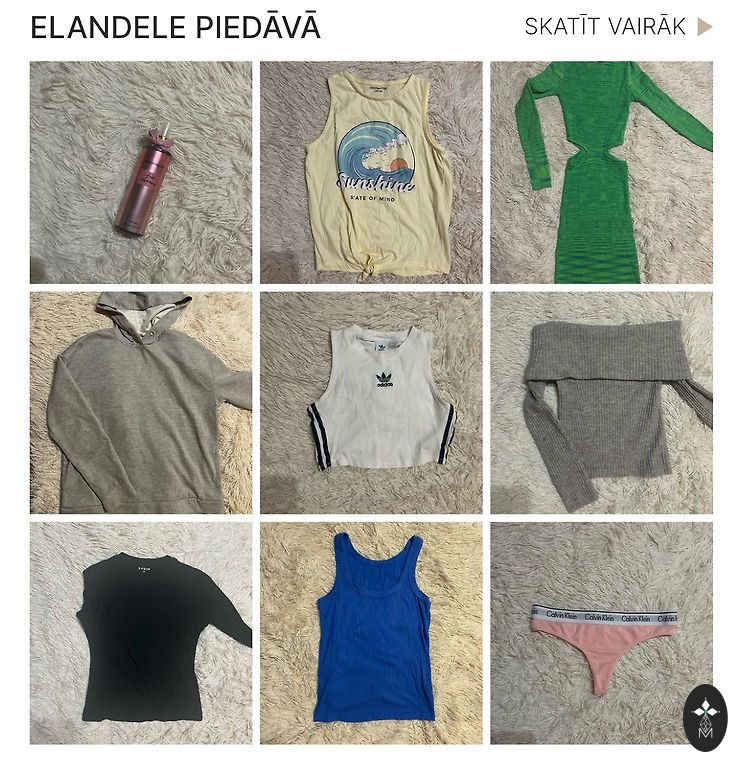View the white Adidas crop top
This screenshot has width=744, height=768.
coord(371,403)
